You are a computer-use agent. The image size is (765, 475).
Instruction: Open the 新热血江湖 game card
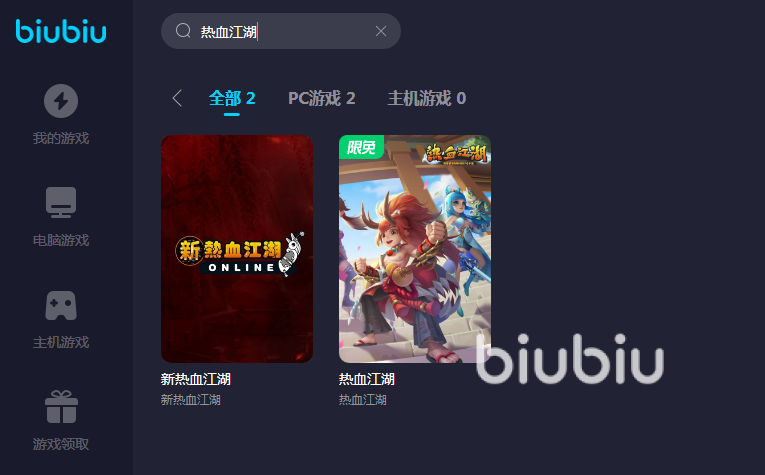(237, 249)
